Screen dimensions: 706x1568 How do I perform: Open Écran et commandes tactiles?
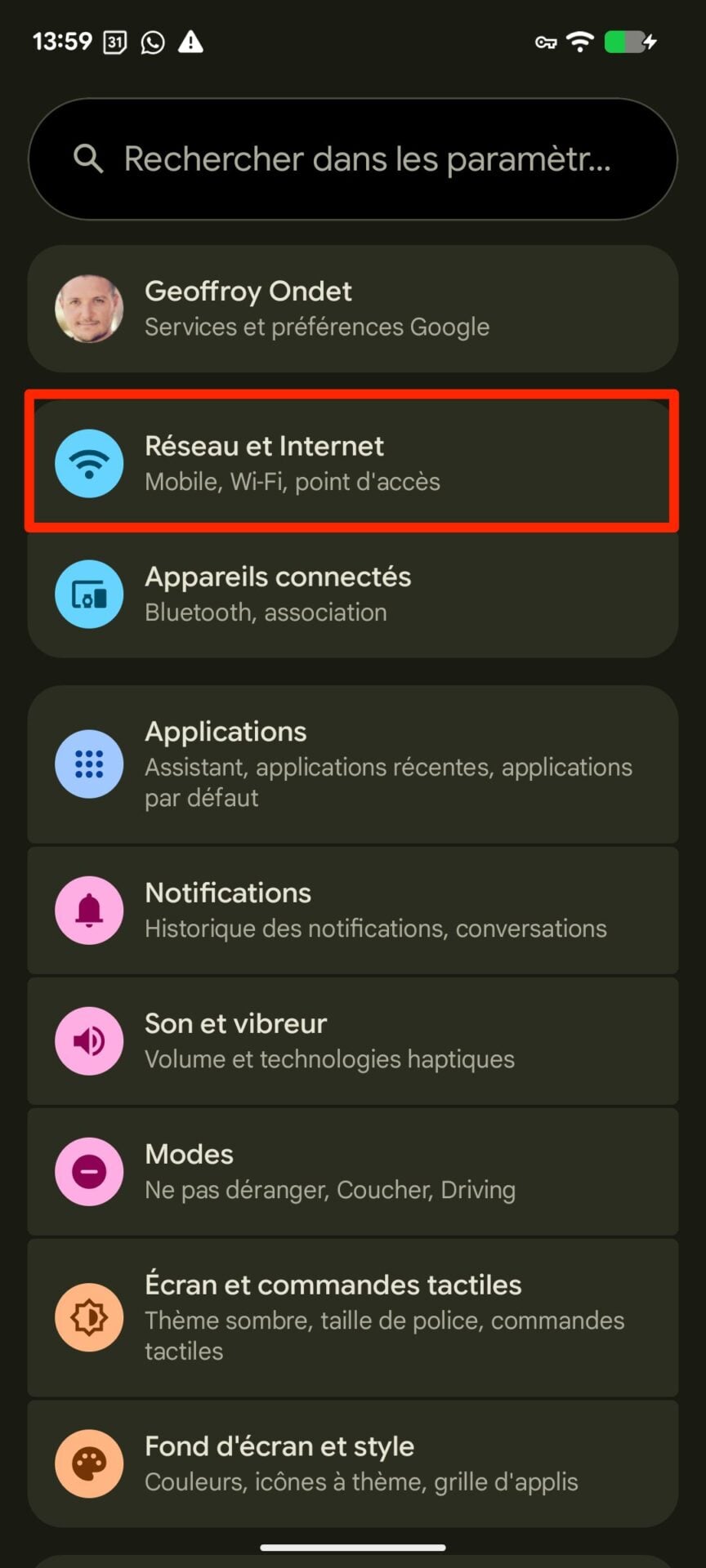pyautogui.click(x=353, y=1316)
